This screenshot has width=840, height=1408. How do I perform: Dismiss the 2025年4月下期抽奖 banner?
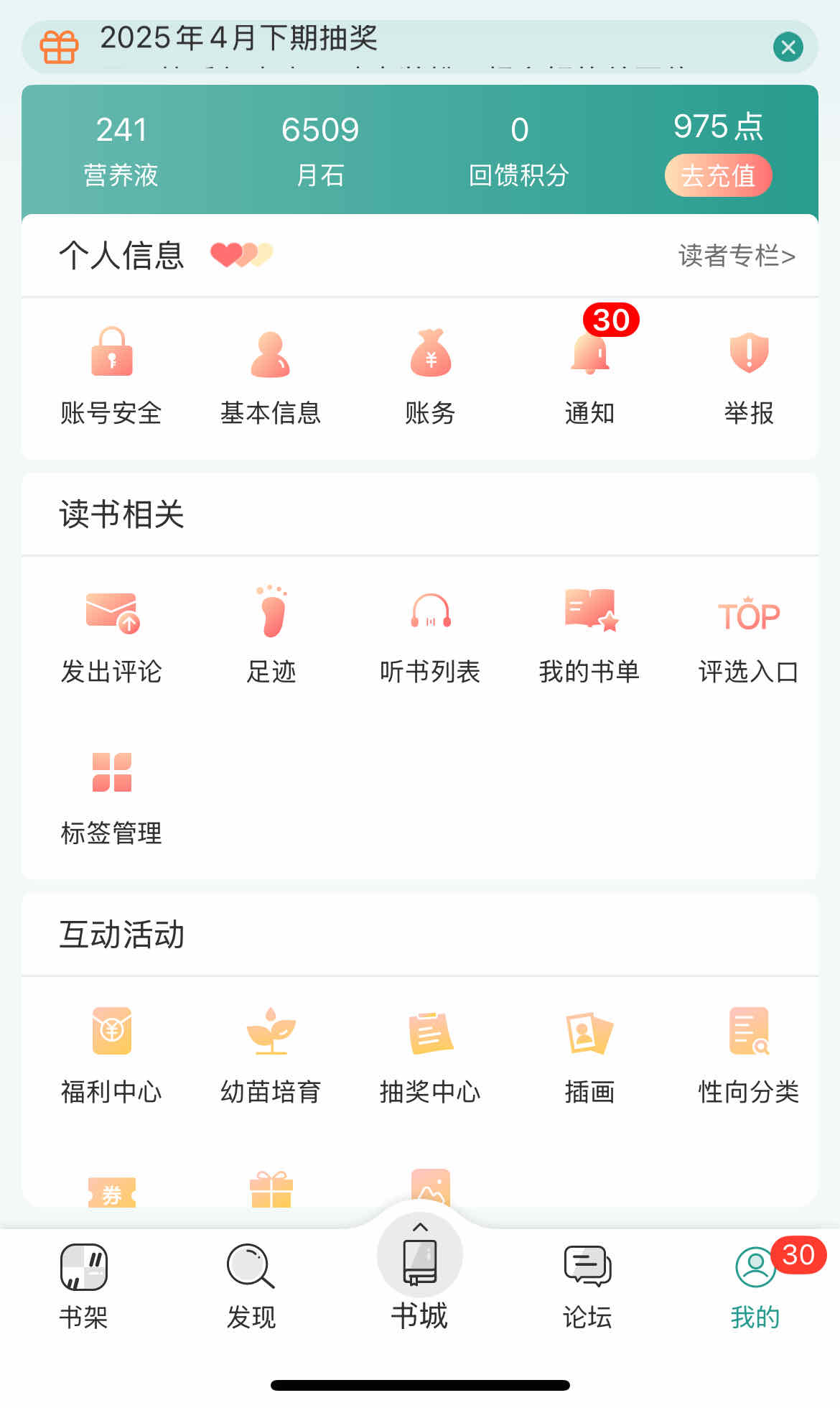click(788, 47)
